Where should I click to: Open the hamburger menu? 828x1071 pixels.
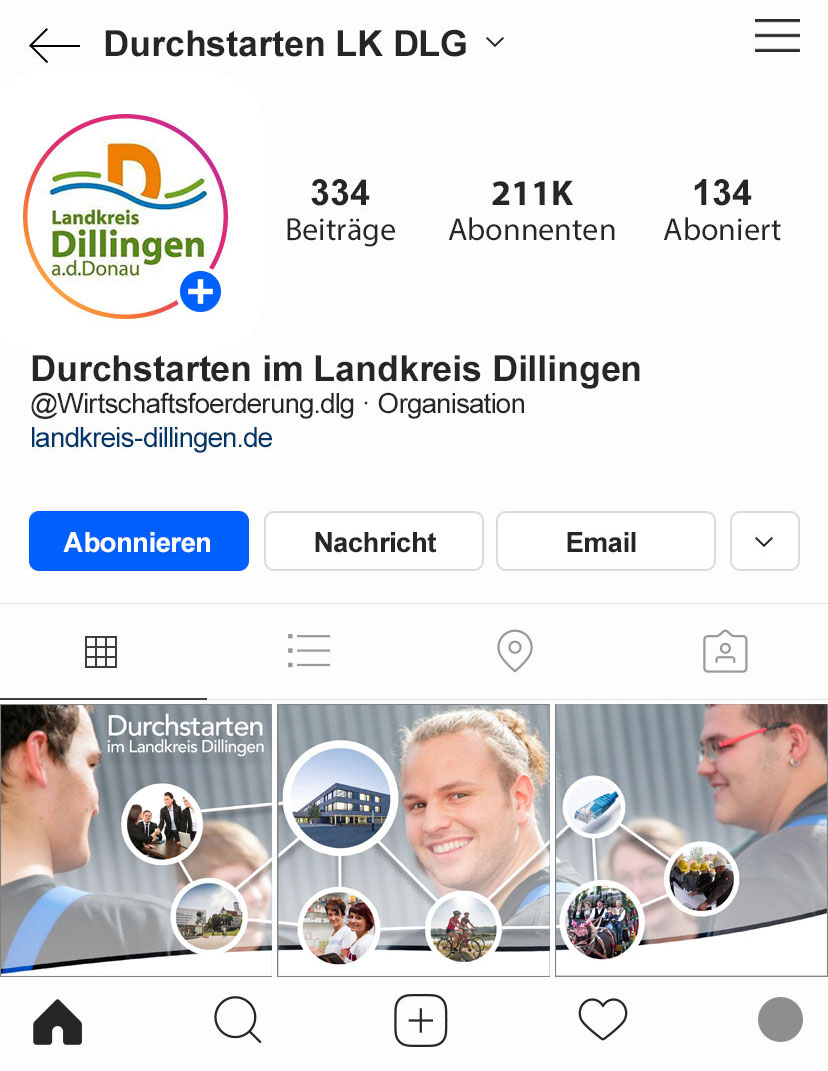777,37
